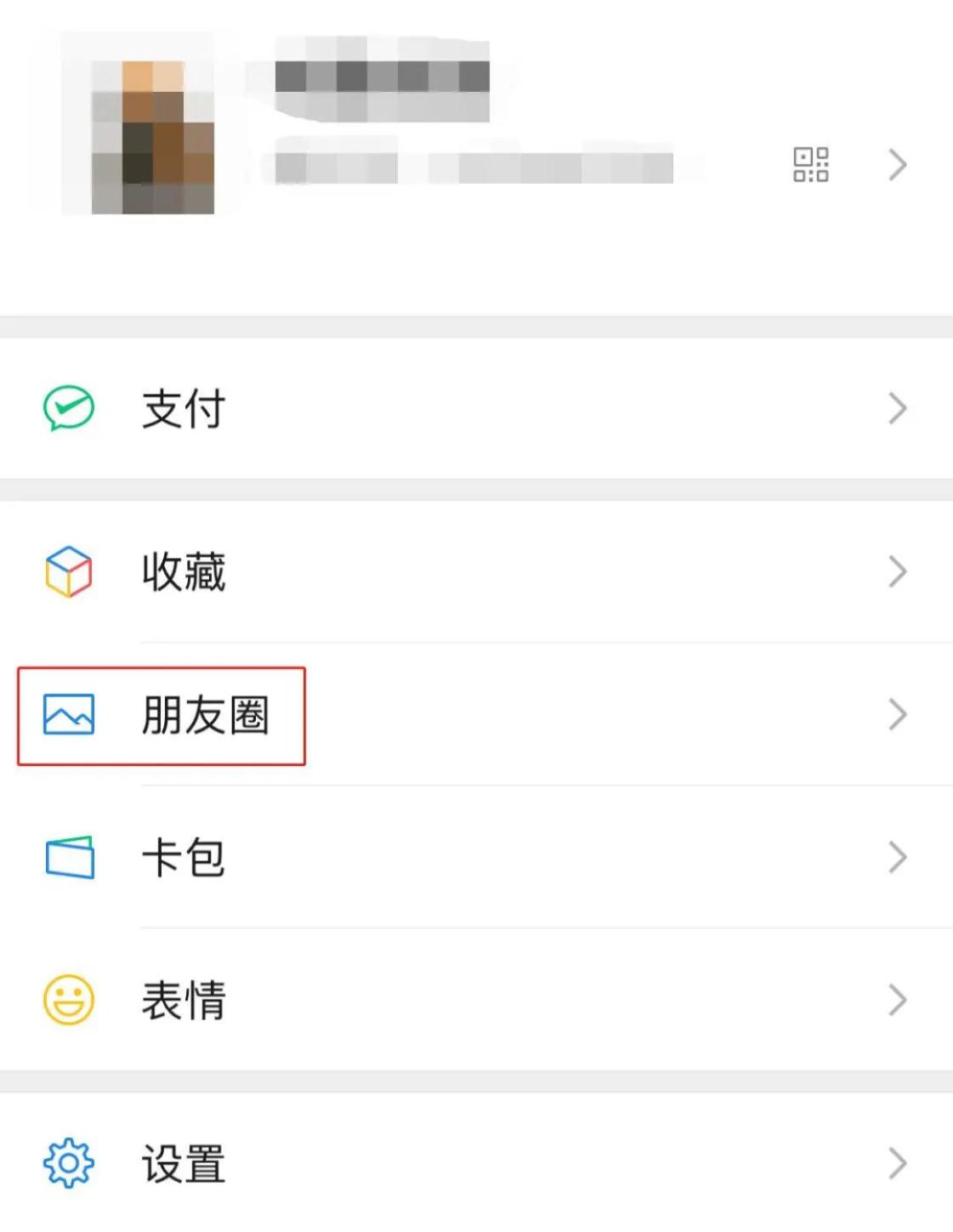Open 卡包 card pack
953x1232 pixels.
point(476,857)
